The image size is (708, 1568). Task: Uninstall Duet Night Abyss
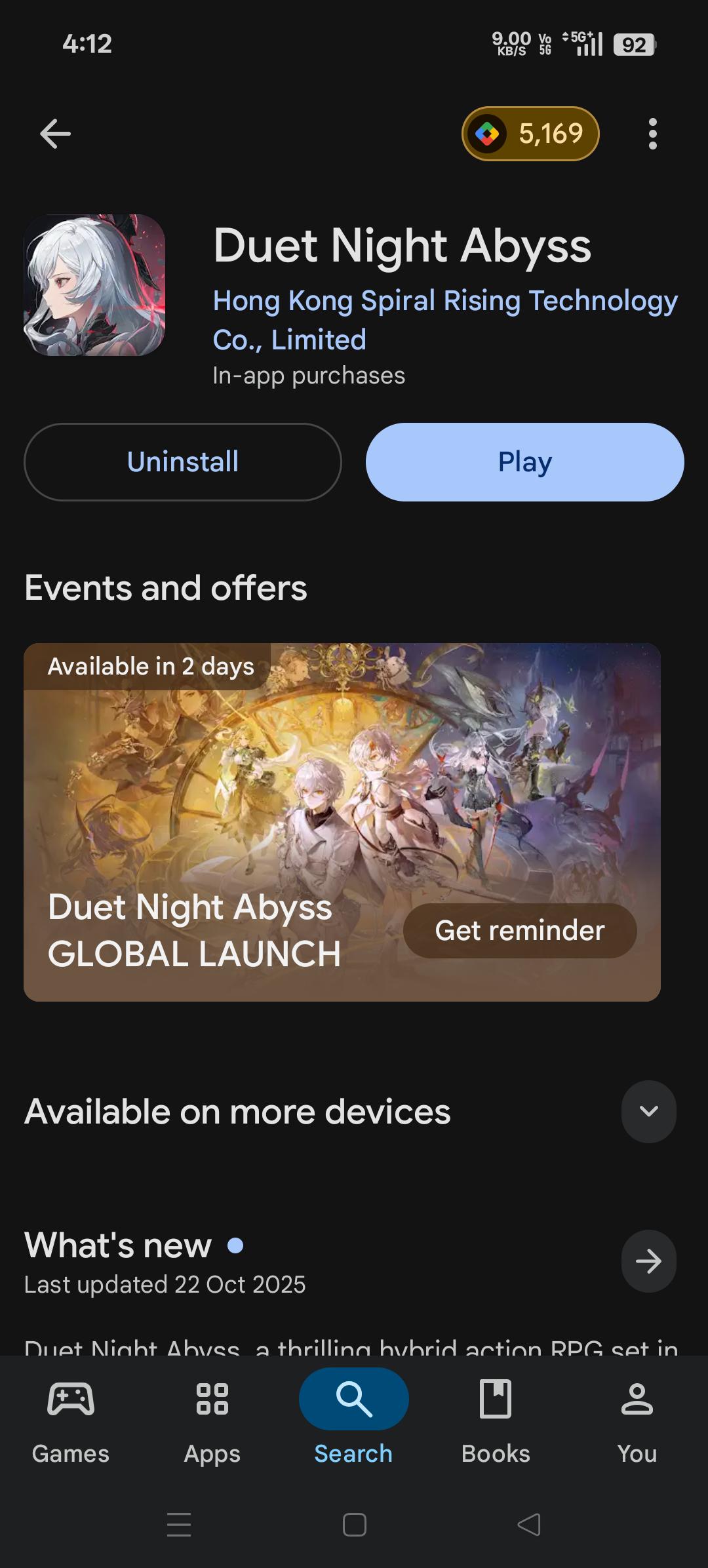pos(183,462)
